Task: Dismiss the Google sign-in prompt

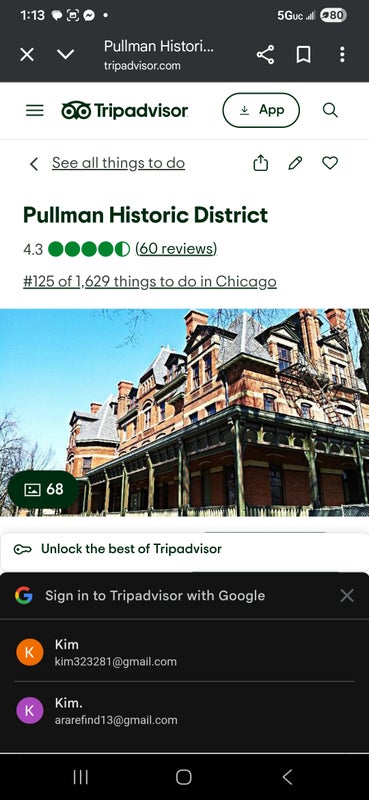Action: coord(347,595)
